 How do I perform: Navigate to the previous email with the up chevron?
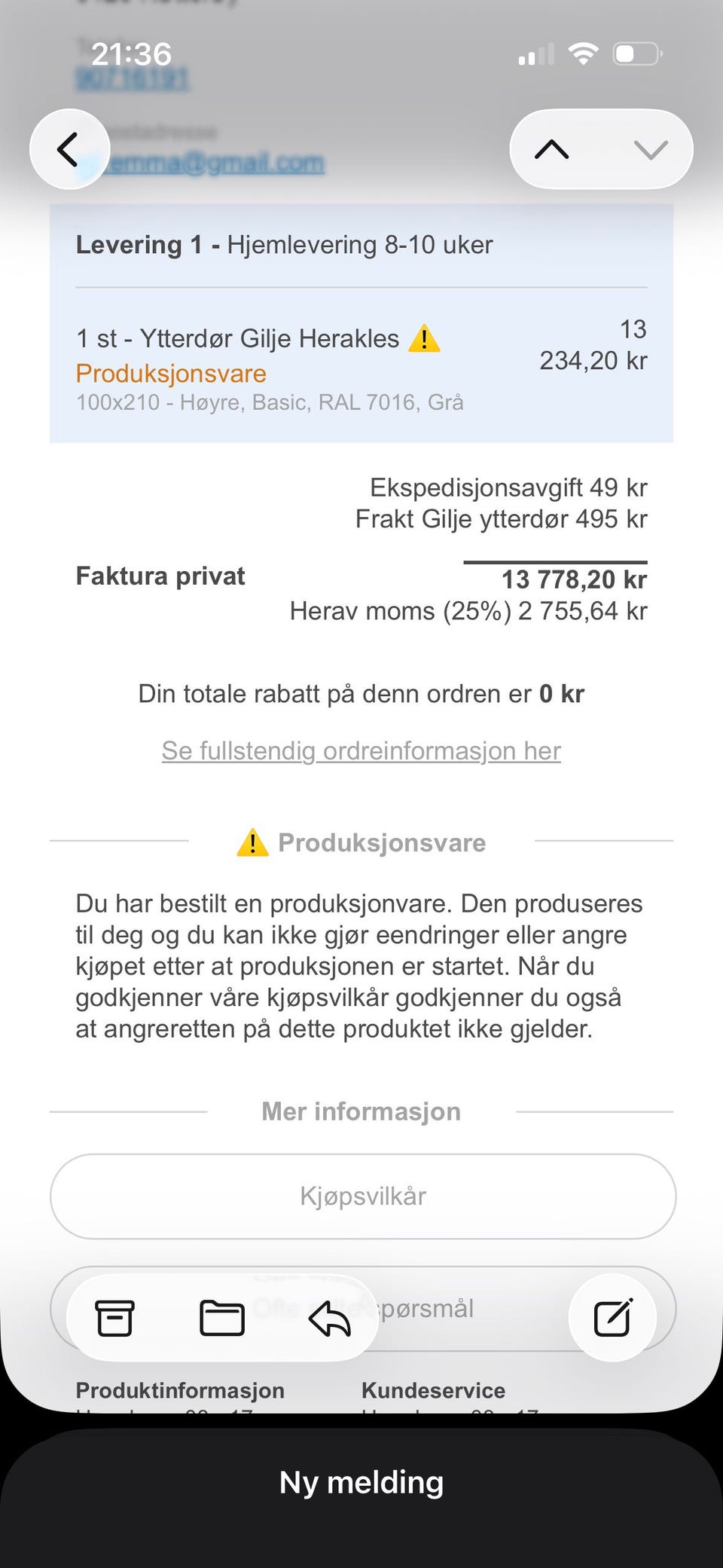552,148
